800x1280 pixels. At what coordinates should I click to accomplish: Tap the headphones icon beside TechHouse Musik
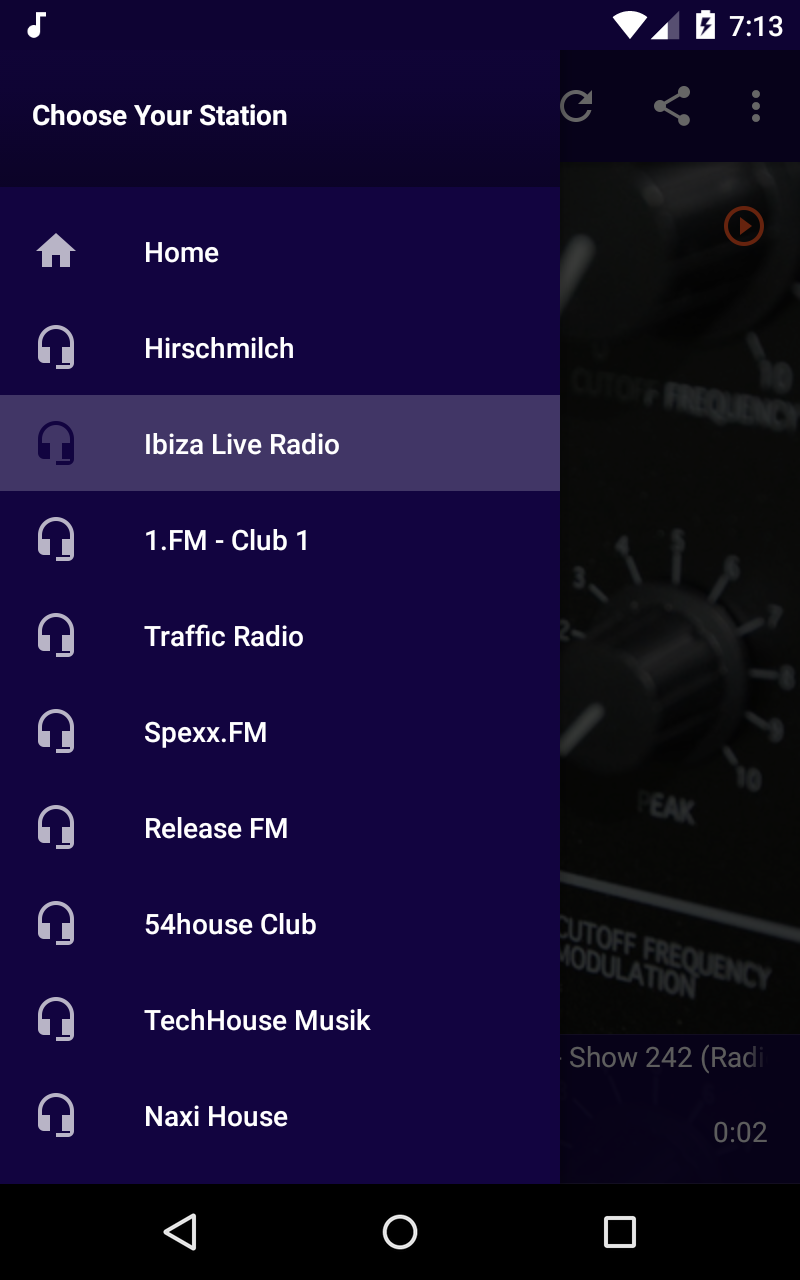coord(57,1019)
